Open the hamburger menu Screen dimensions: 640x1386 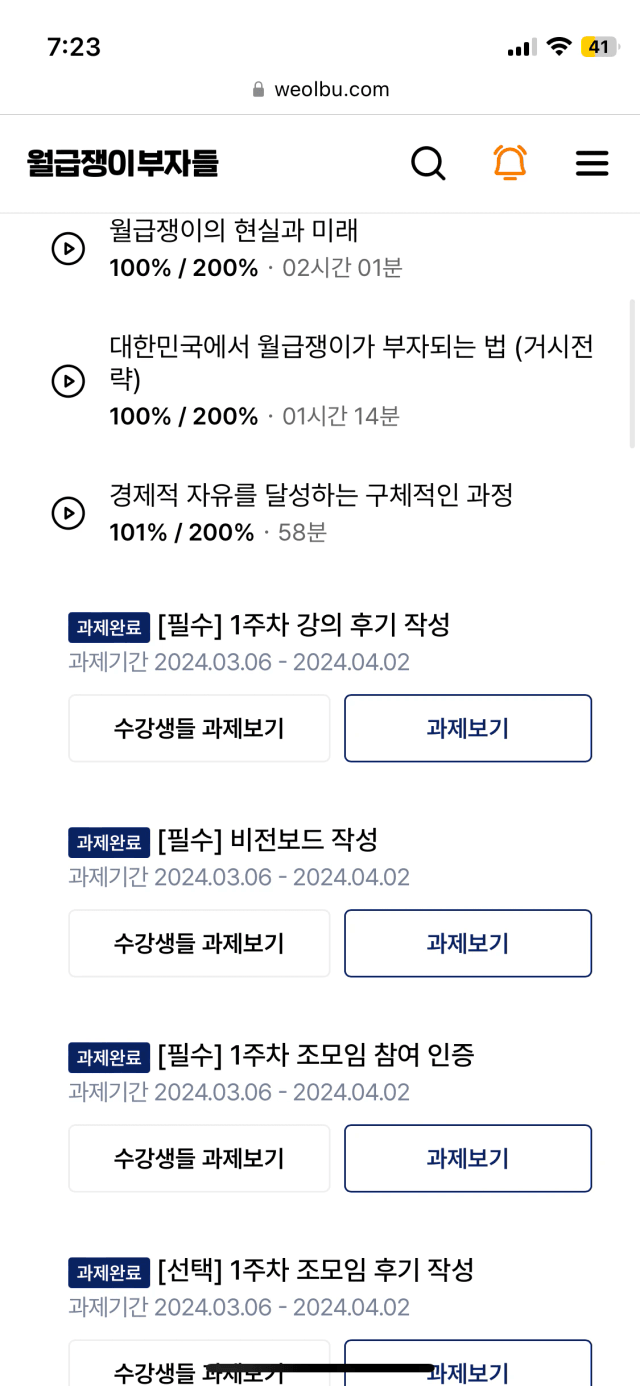pos(592,164)
